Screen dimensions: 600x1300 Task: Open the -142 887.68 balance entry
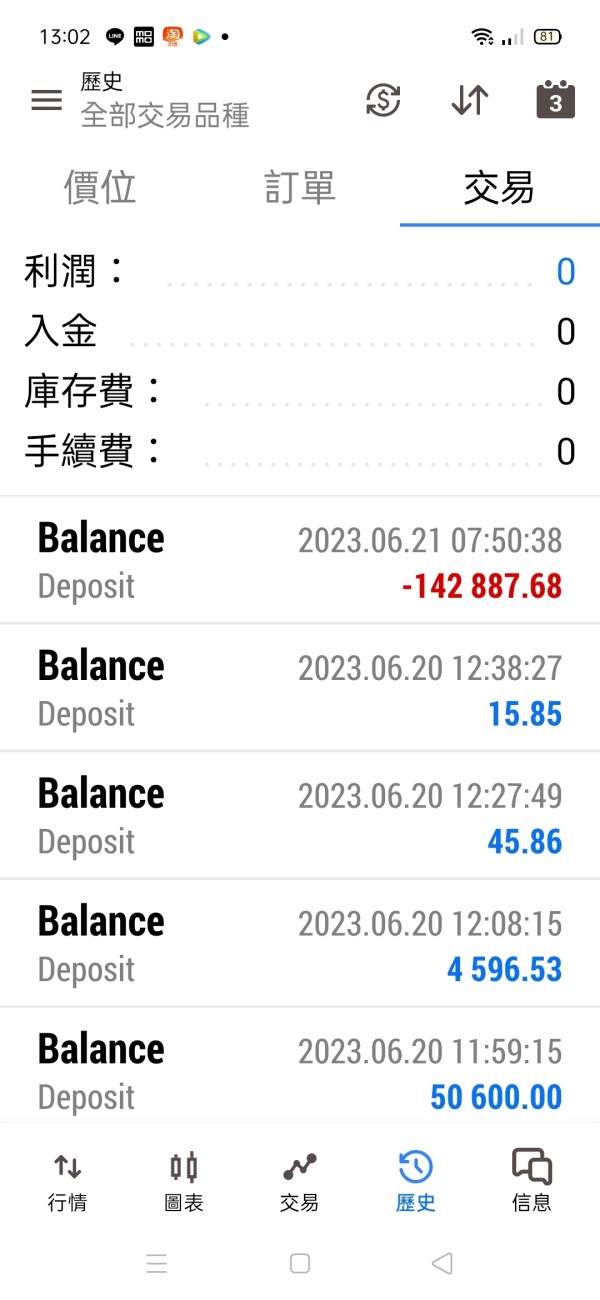tap(300, 561)
